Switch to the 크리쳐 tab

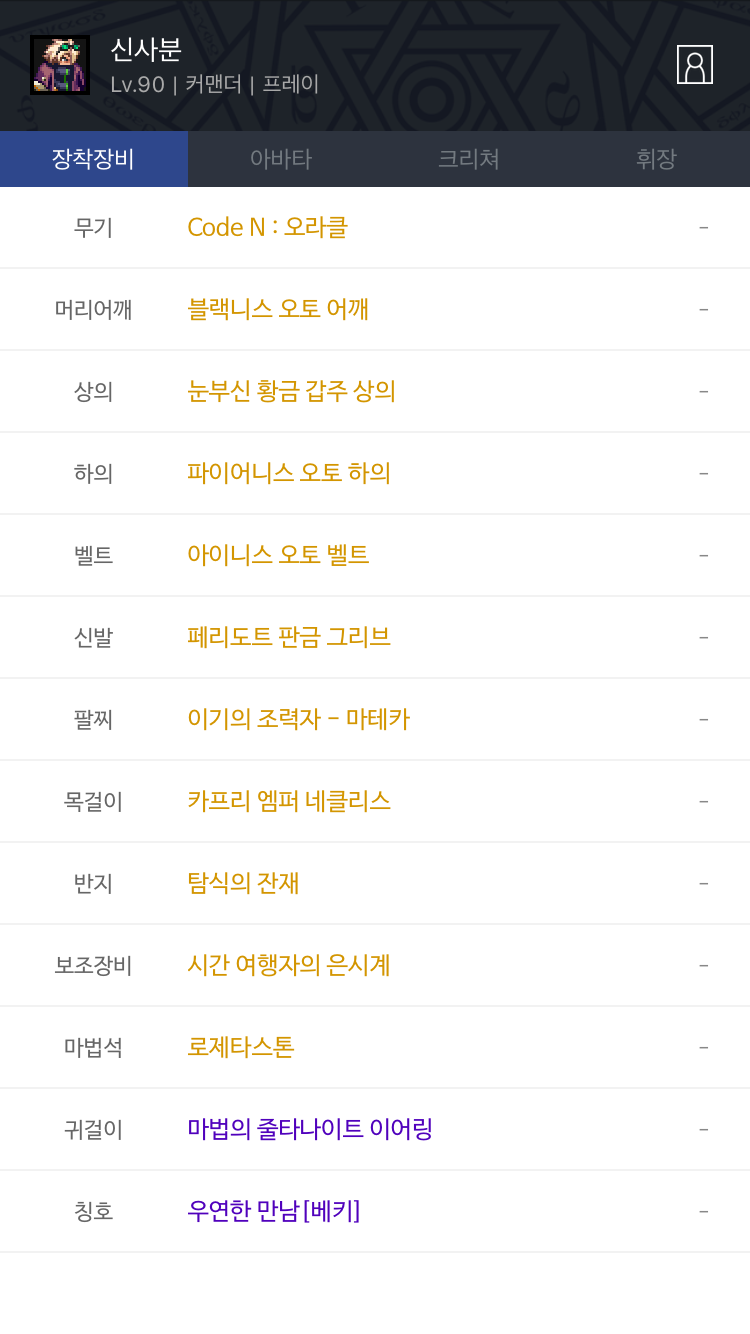[469, 159]
